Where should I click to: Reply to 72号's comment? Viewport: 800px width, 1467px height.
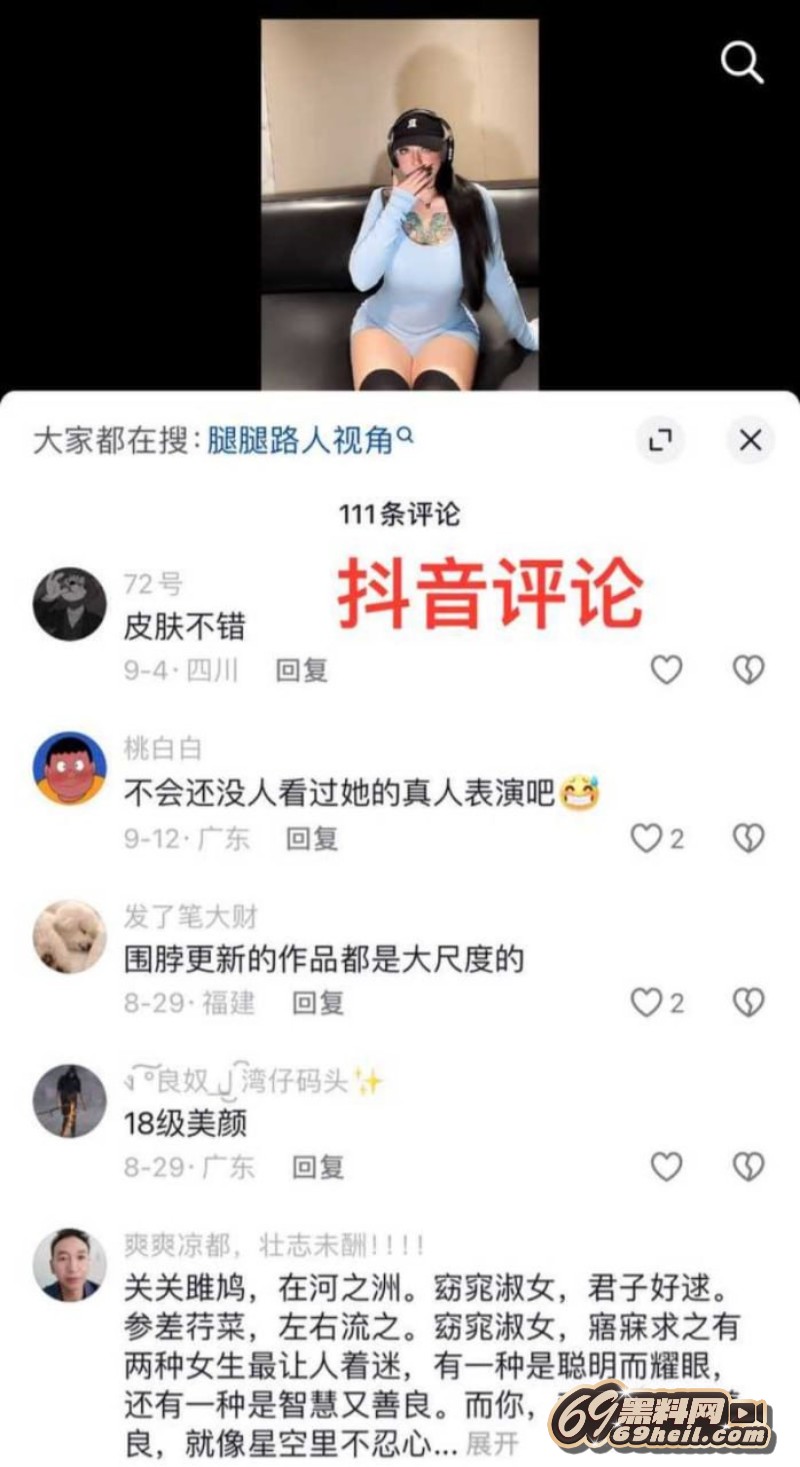[302, 670]
